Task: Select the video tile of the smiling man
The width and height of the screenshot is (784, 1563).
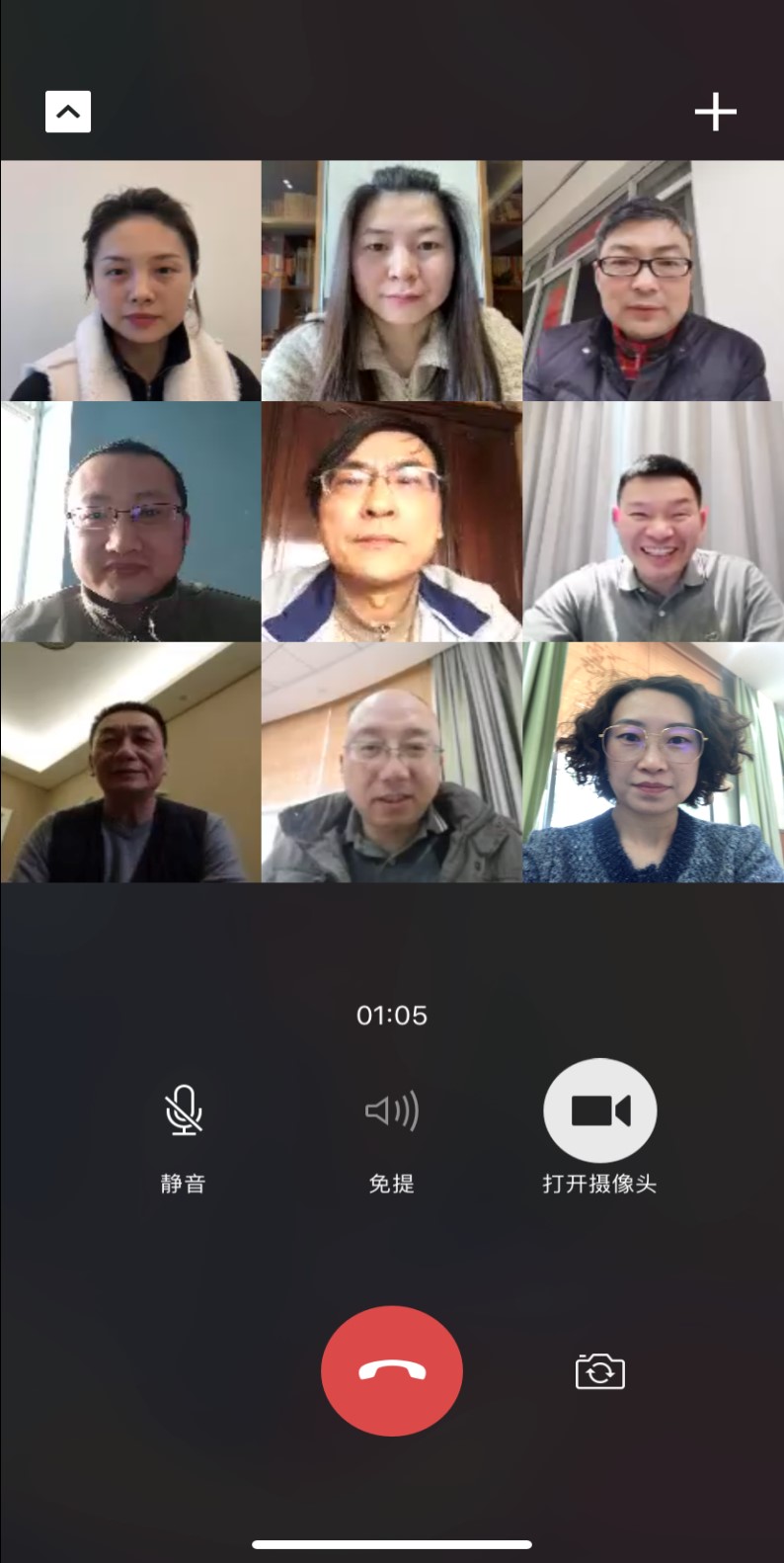Action: pos(653,522)
